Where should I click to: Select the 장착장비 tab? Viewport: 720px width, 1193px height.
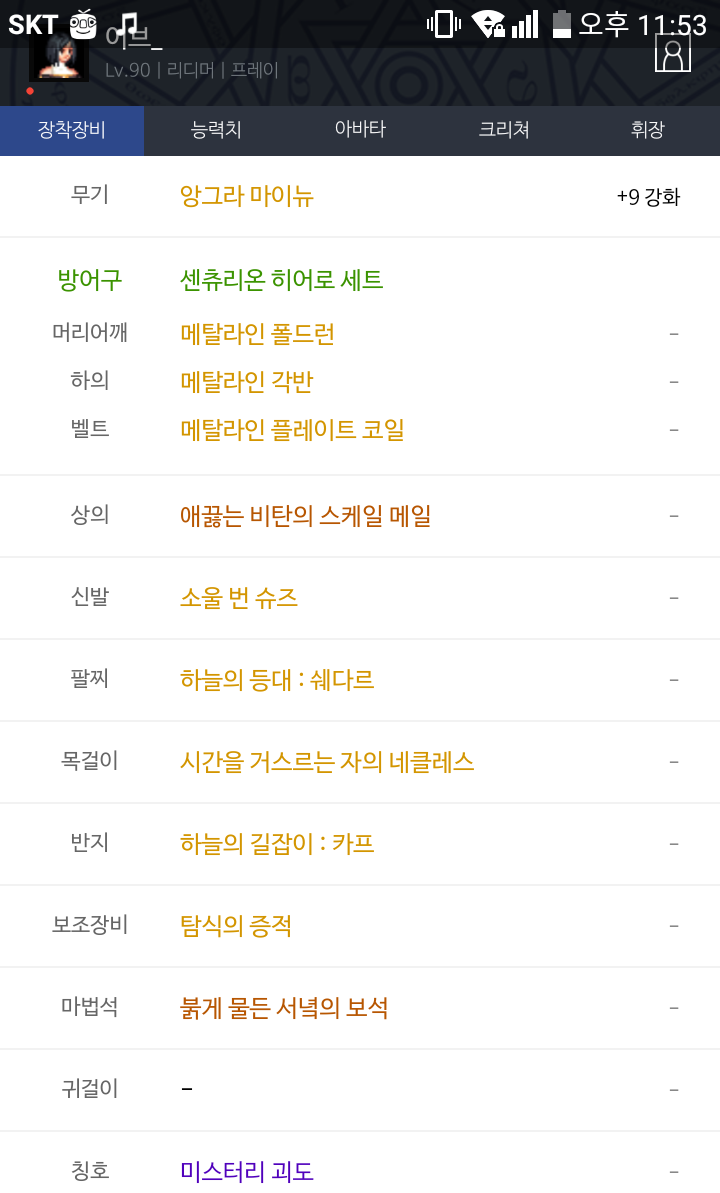72,130
